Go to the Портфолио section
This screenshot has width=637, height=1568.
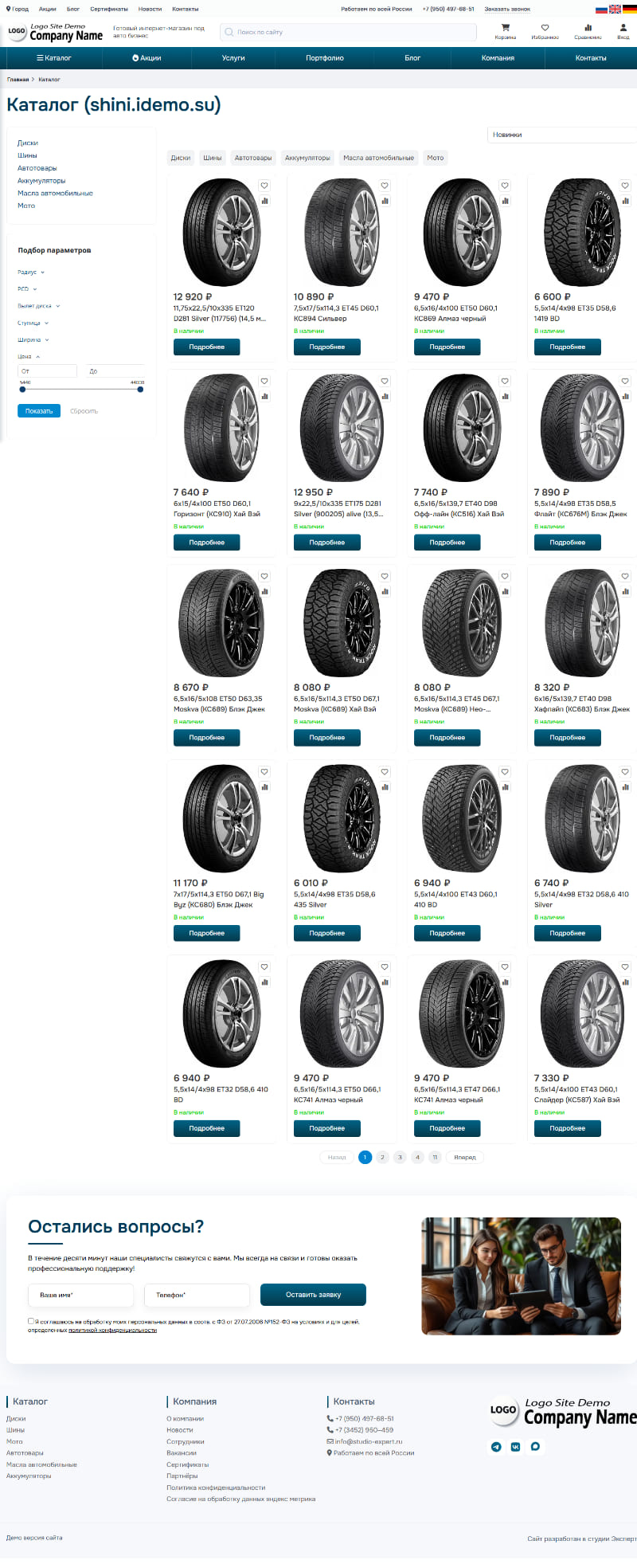[325, 58]
